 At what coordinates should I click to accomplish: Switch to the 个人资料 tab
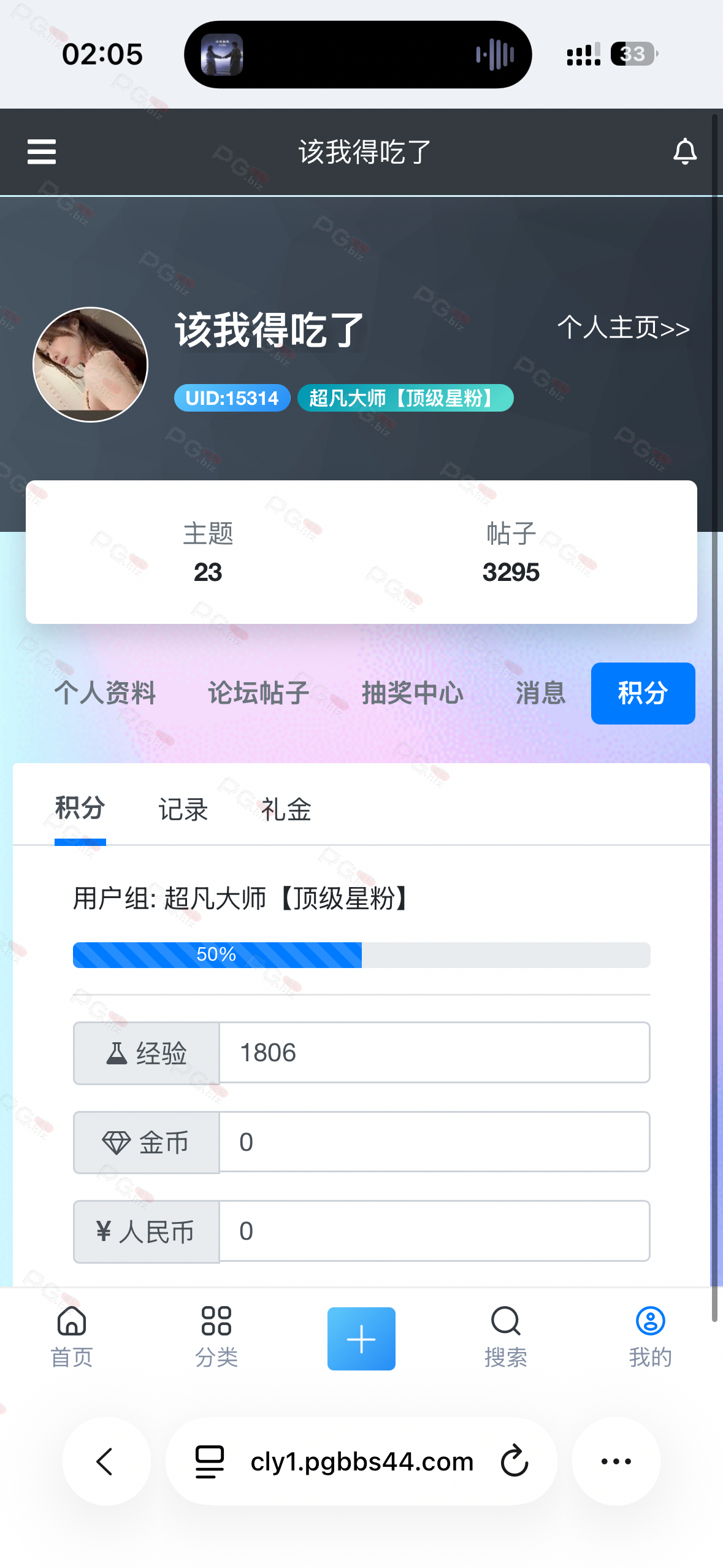(x=105, y=693)
